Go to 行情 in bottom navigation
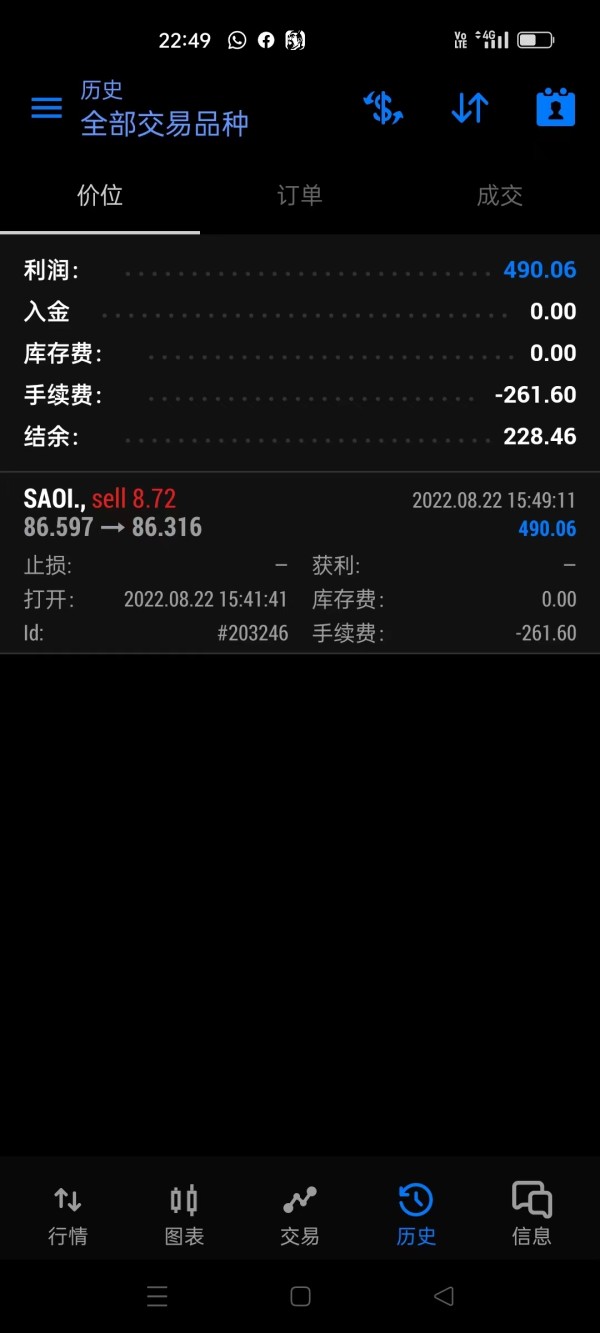This screenshot has width=600, height=1333. click(x=68, y=1216)
